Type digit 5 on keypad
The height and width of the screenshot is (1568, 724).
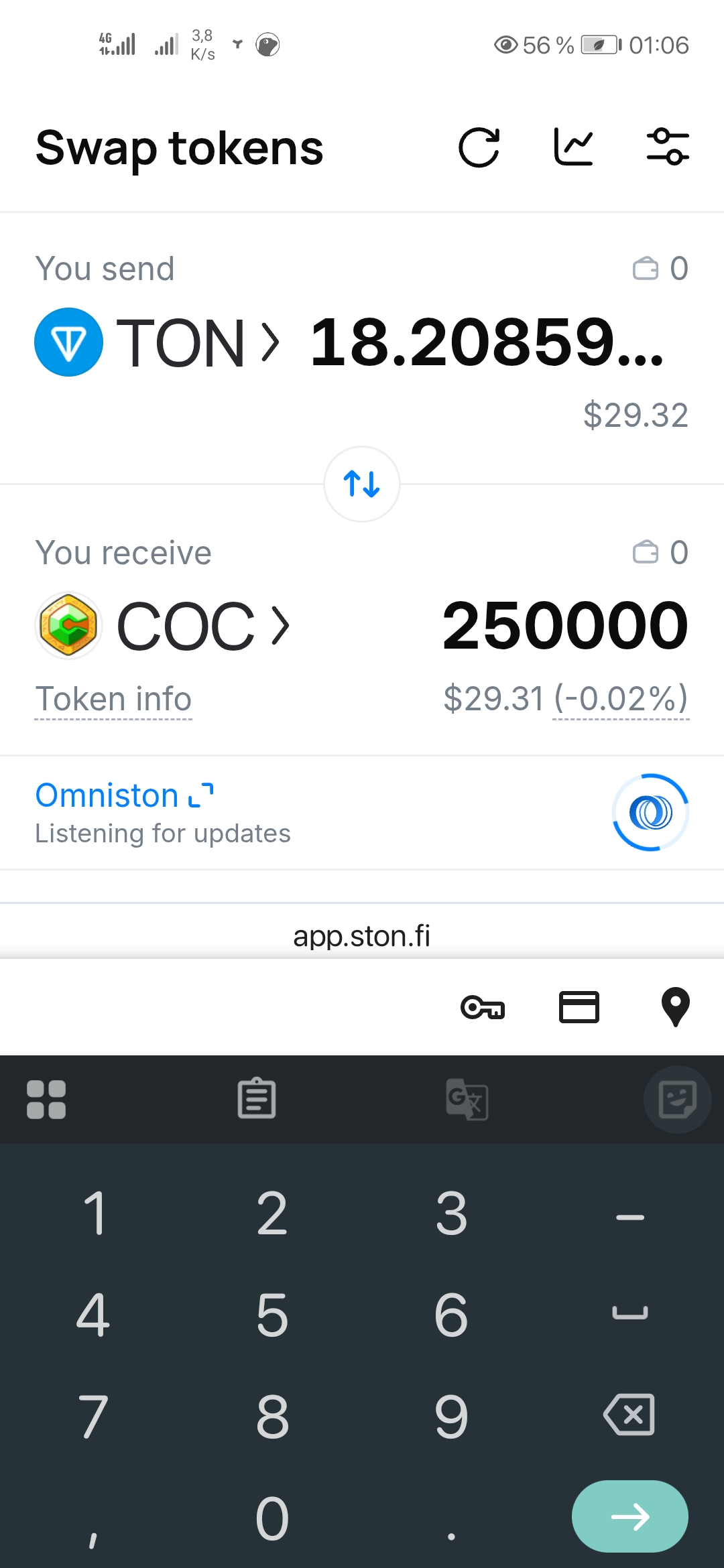[x=272, y=1315]
